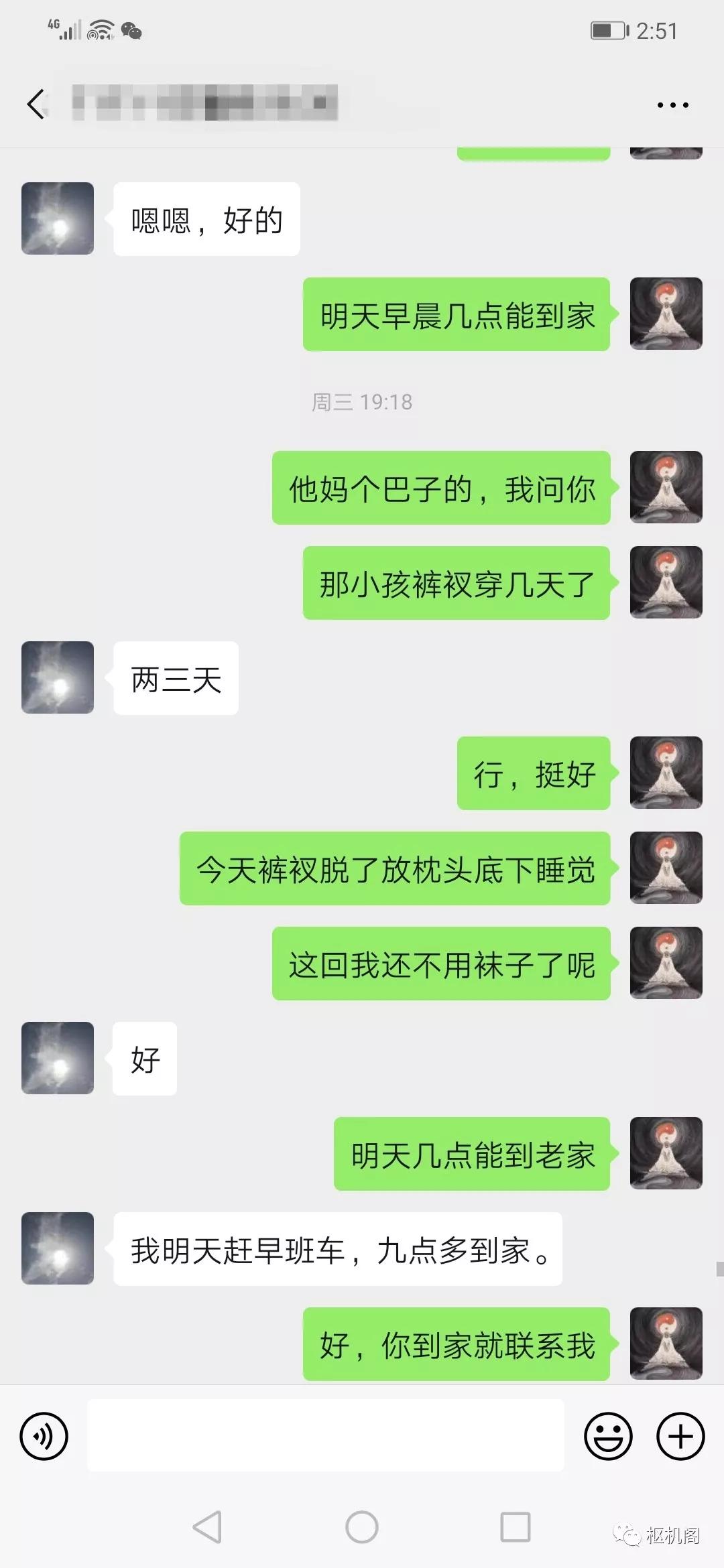This screenshot has width=724, height=1568.
Task: Tap the message text field
Action: pos(325,1436)
